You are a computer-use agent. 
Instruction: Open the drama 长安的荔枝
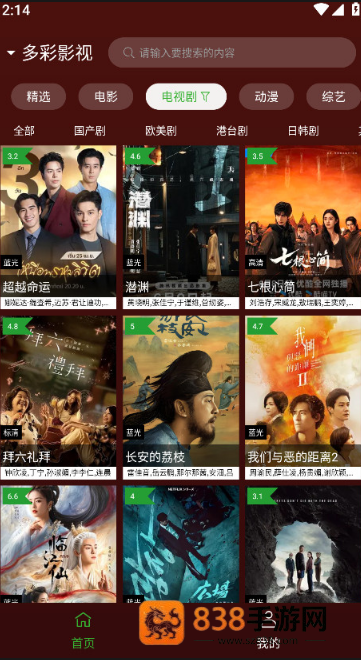pyautogui.click(x=181, y=397)
